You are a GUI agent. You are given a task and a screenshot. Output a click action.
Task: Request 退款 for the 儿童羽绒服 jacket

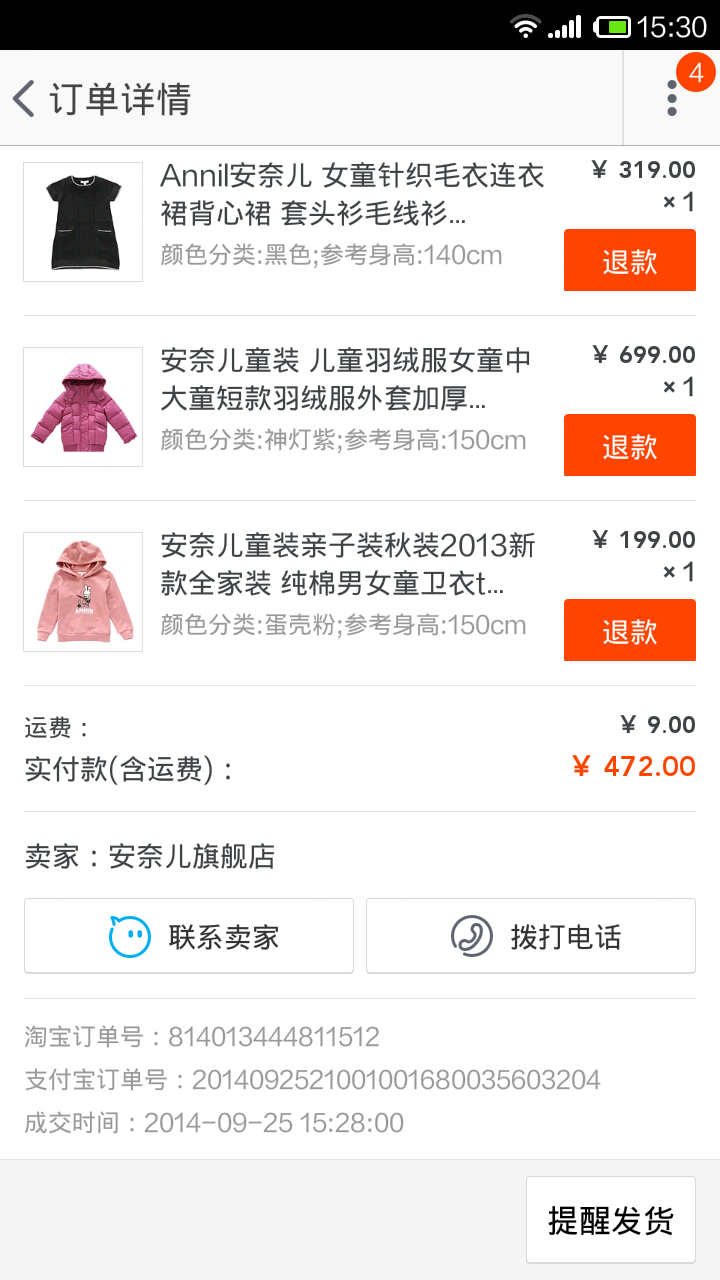[x=629, y=446]
